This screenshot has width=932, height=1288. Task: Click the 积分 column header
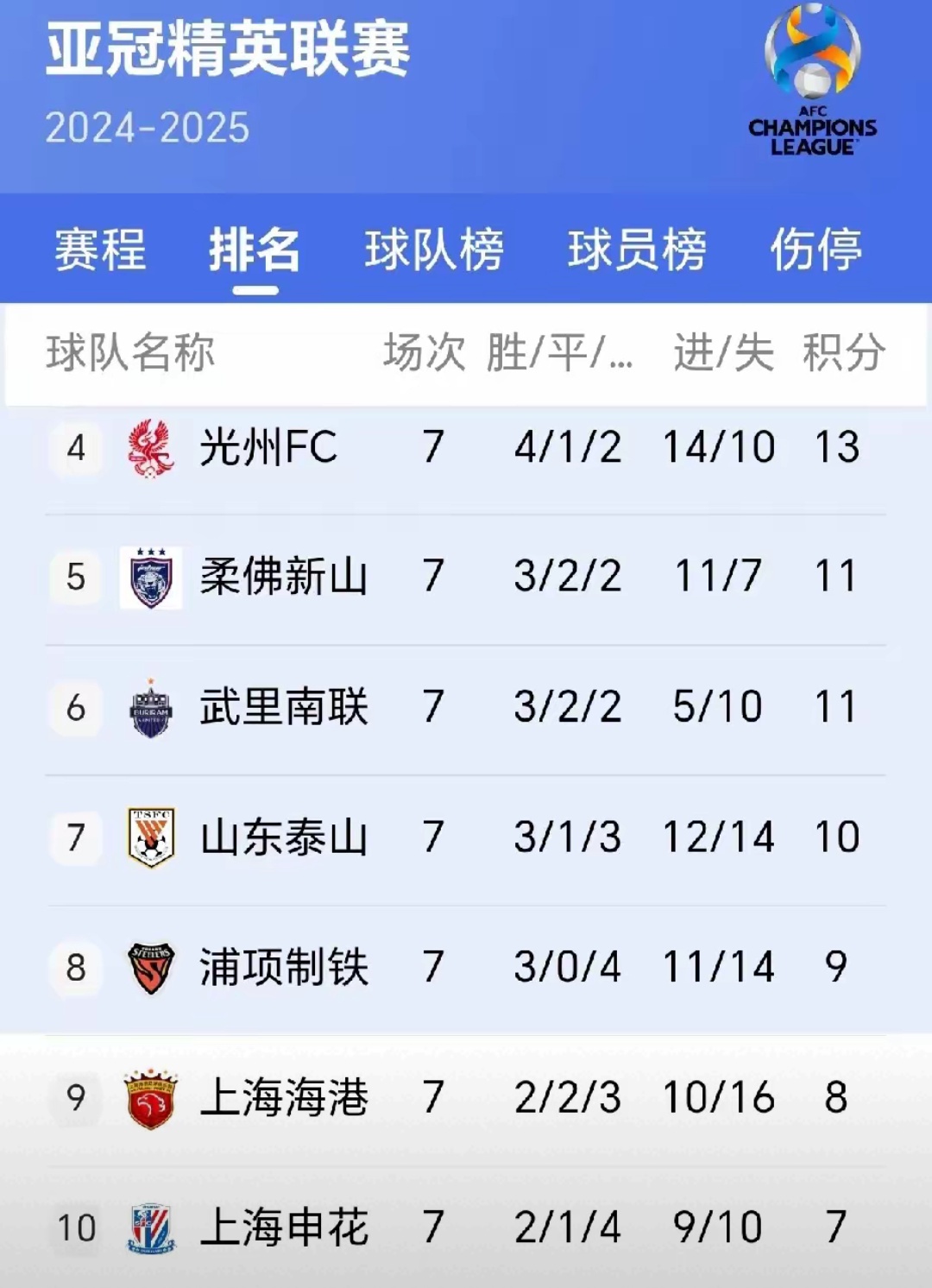[x=841, y=352]
